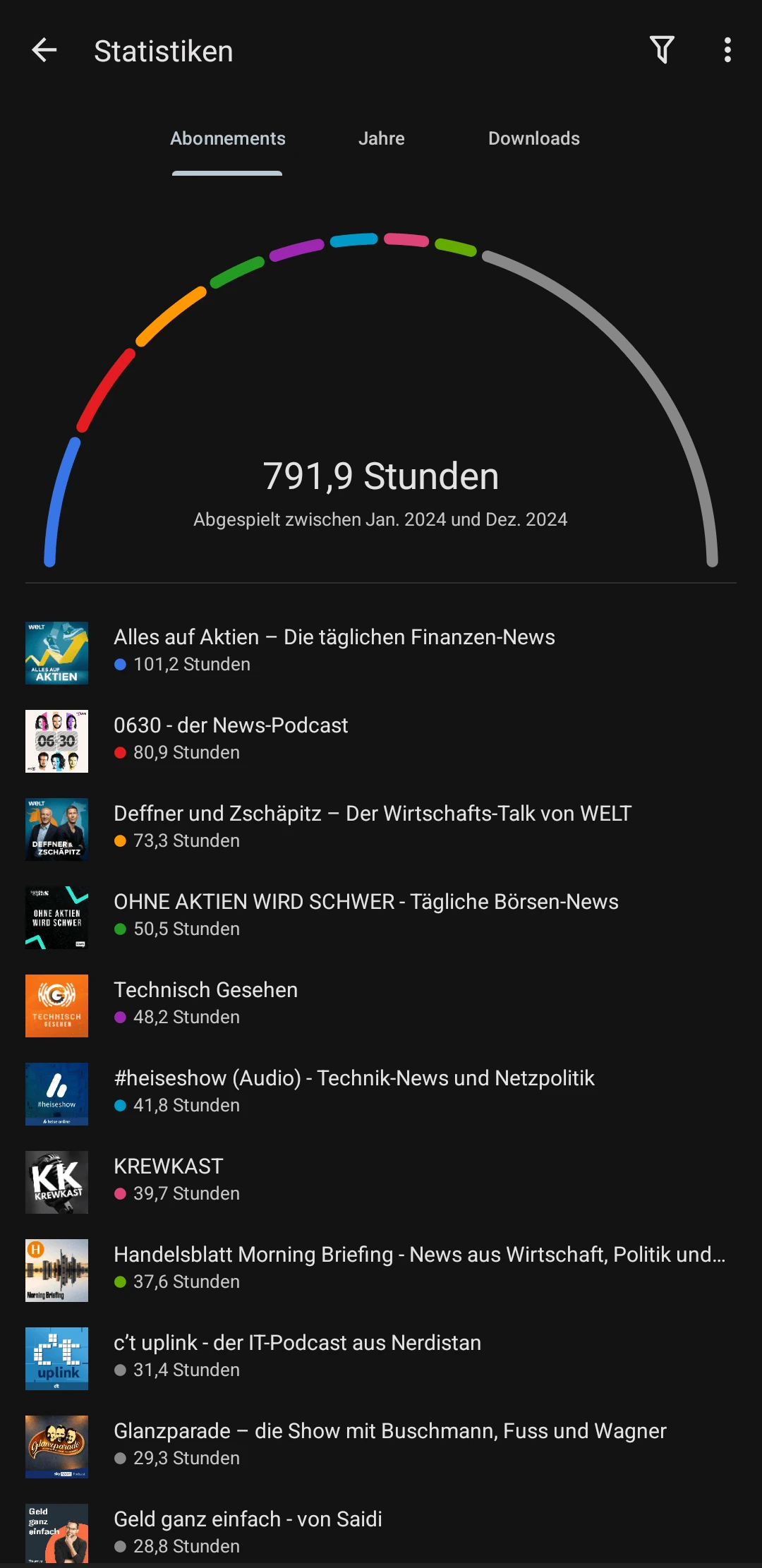Go back from Statistiken
Screen dimensions: 762x1568
click(x=44, y=50)
